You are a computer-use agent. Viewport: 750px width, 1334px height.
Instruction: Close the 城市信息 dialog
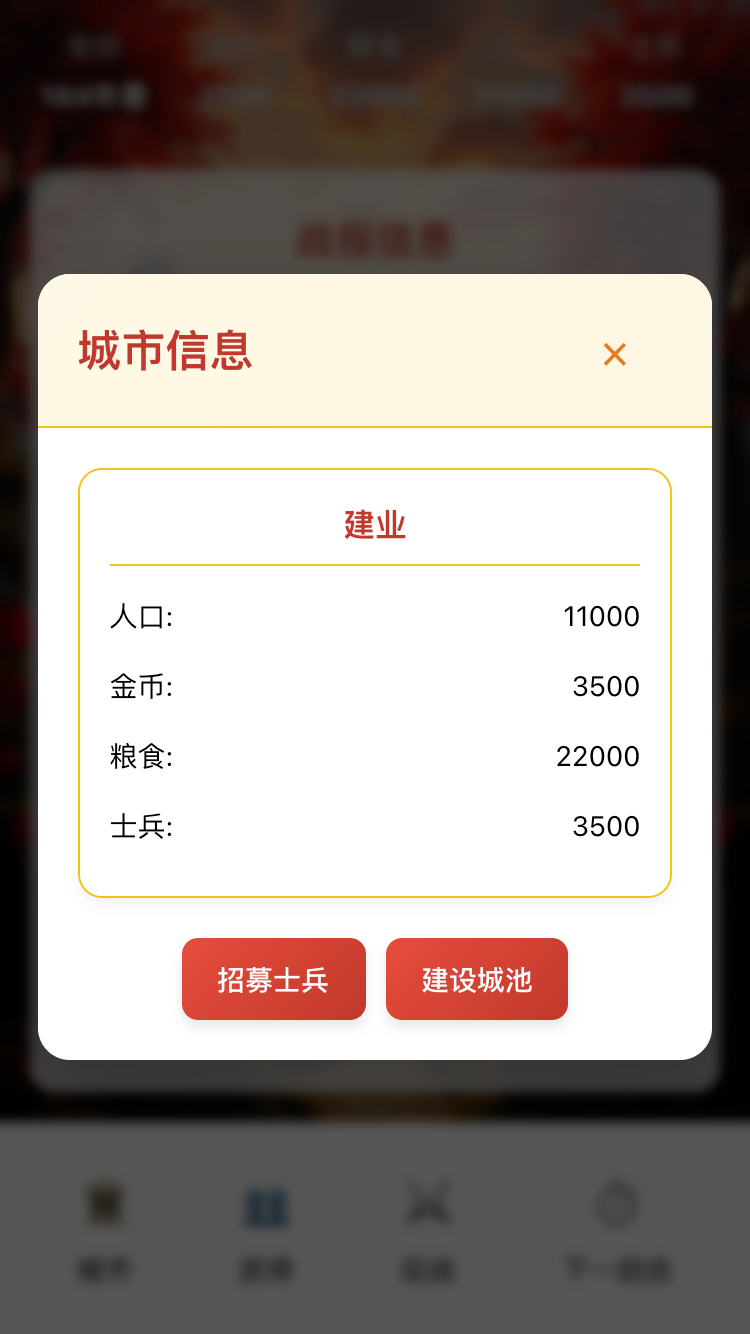click(614, 354)
